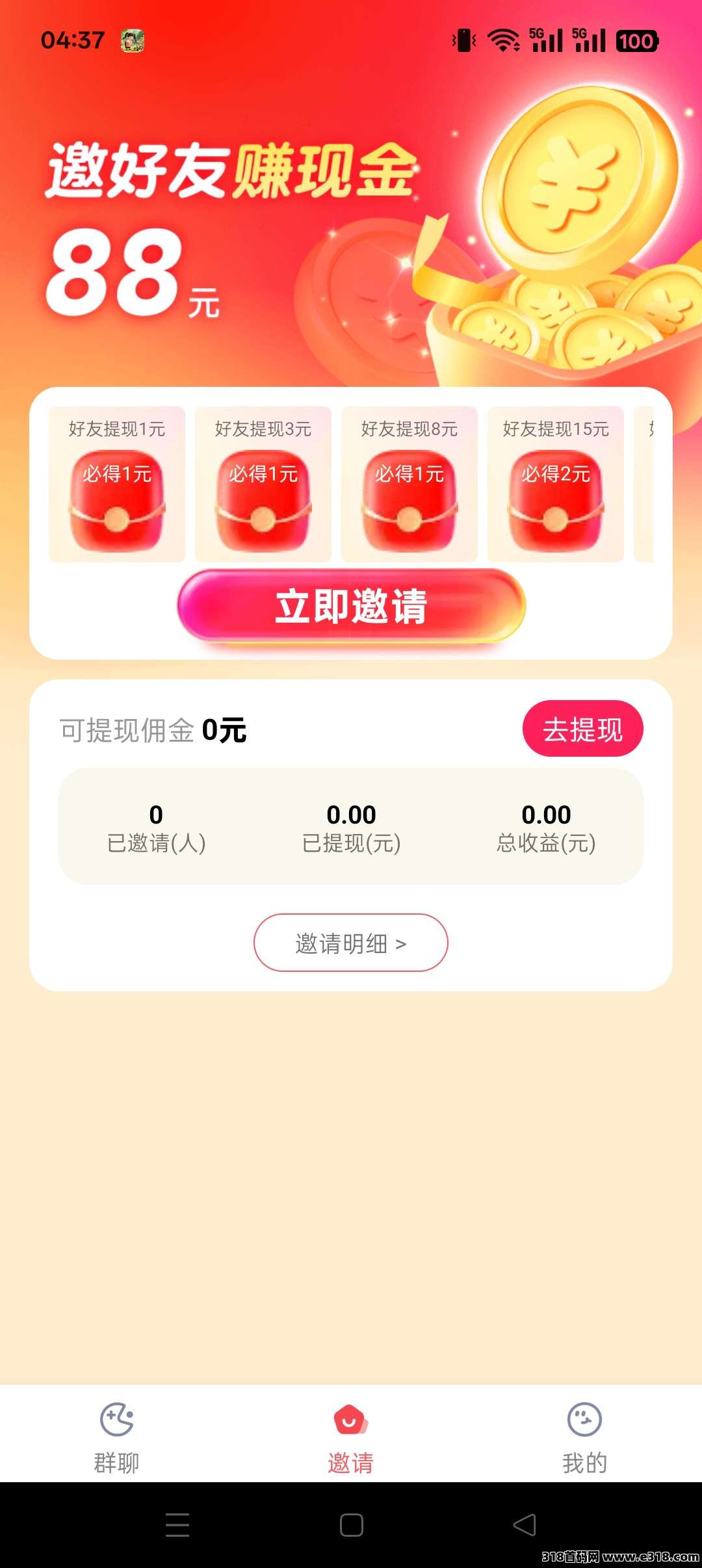Open recent apps from the navigation bar
This screenshot has height=1568, width=702.
coord(177,1525)
